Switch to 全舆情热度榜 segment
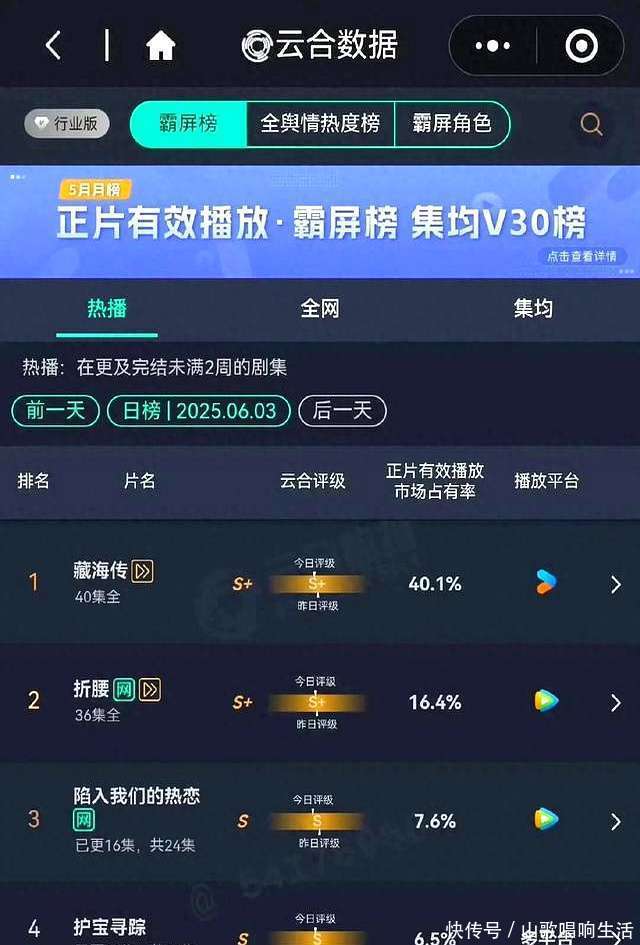Viewport: 640px width, 945px height. coord(320,124)
